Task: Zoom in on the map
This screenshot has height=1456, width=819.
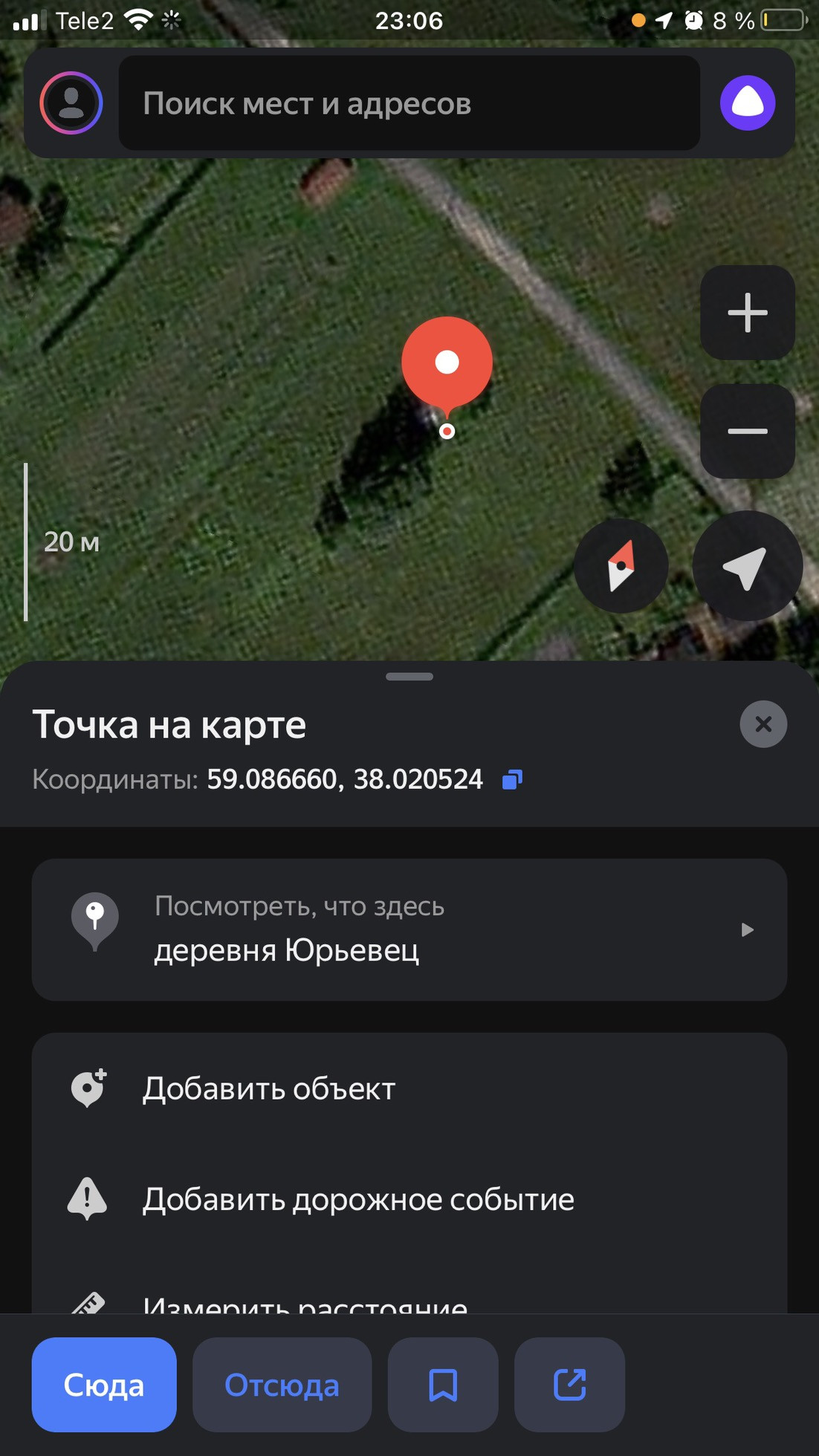Action: (x=747, y=313)
